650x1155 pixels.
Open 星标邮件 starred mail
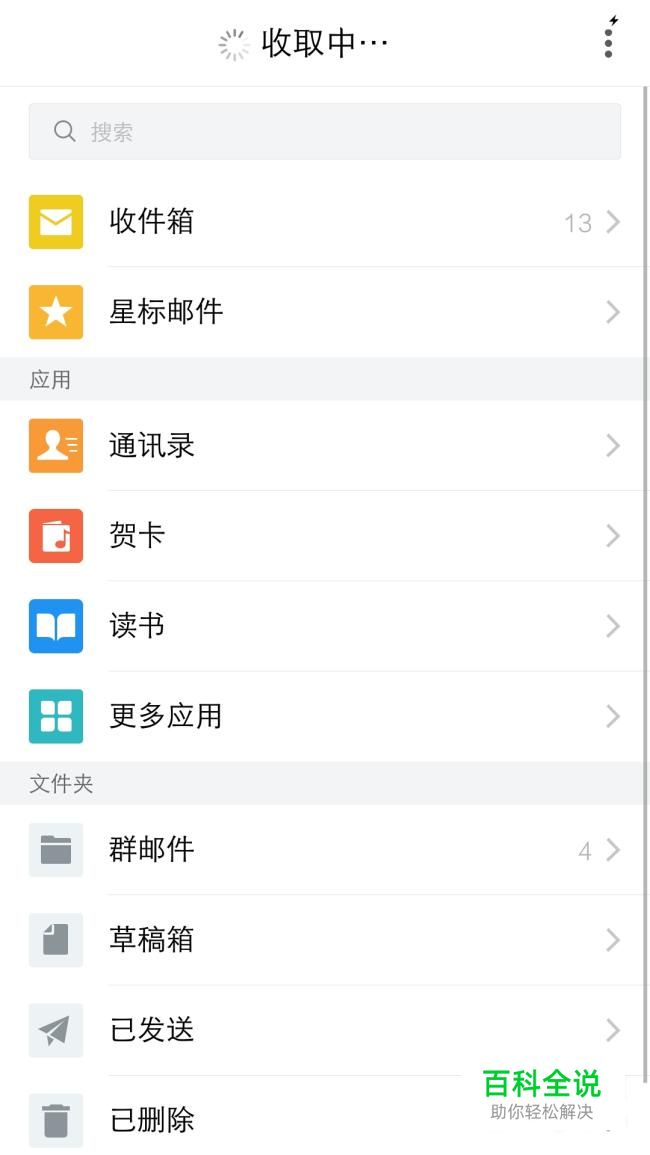tap(324, 312)
